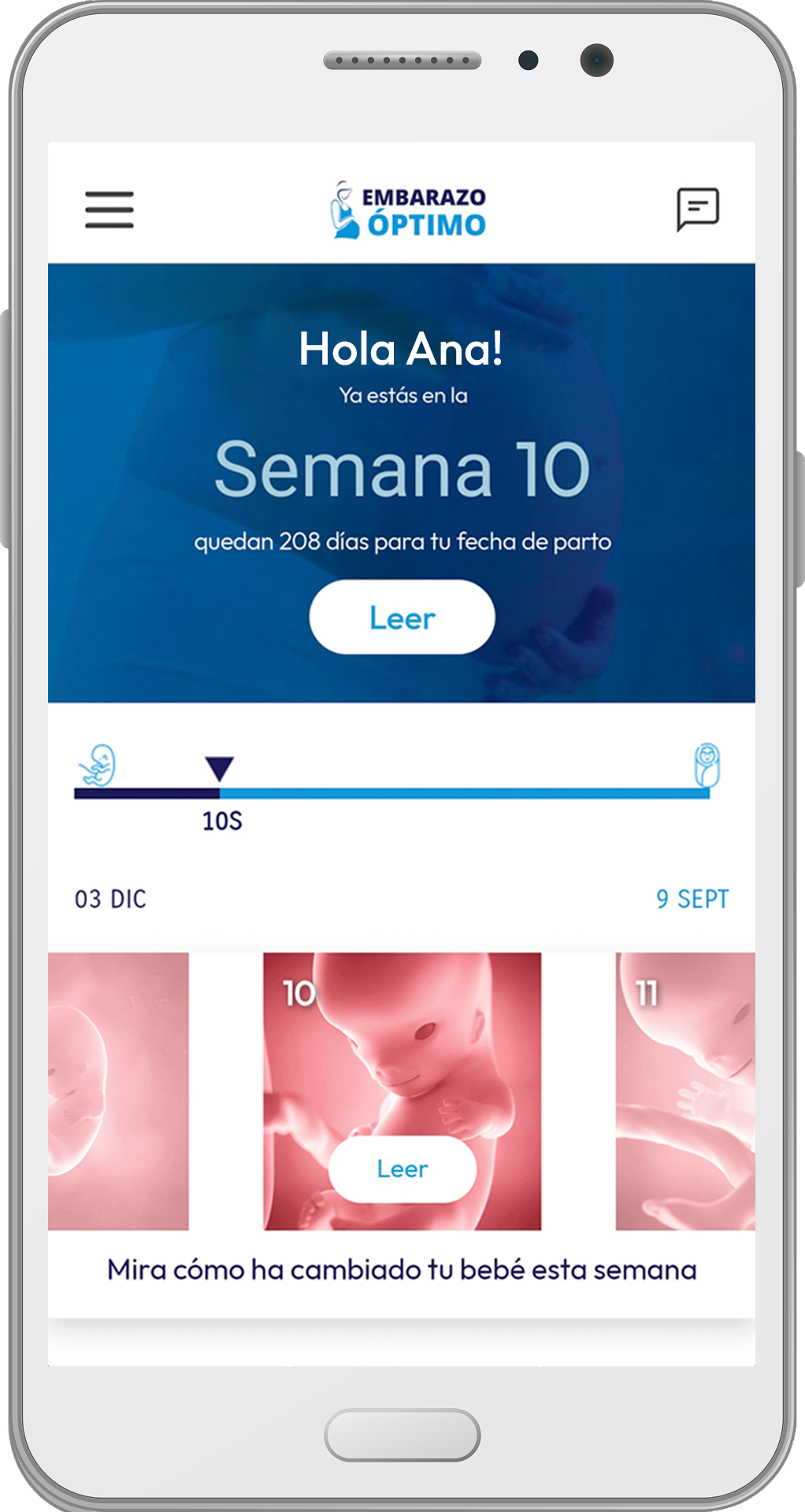Image resolution: width=805 pixels, height=1512 pixels.
Task: Open the hamburger drawer menu
Action: (x=109, y=209)
